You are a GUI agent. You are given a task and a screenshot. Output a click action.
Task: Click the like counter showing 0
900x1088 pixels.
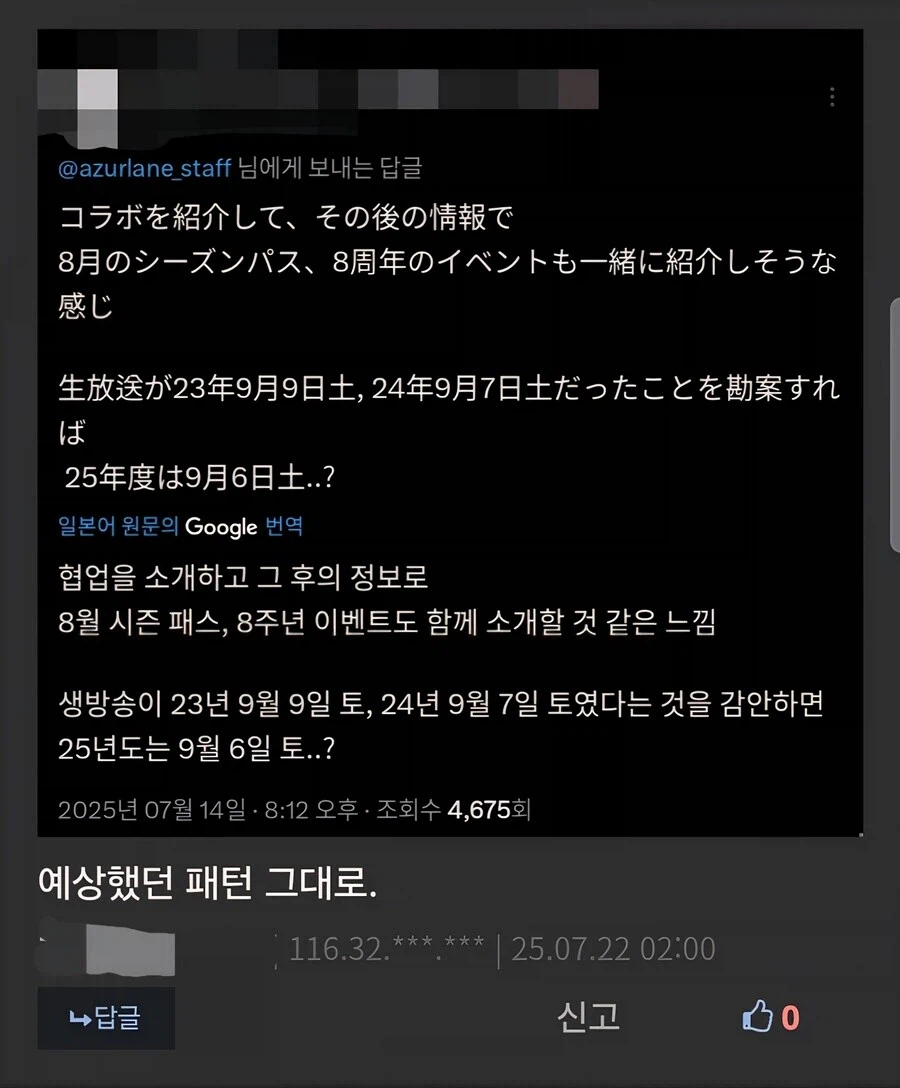point(790,1016)
